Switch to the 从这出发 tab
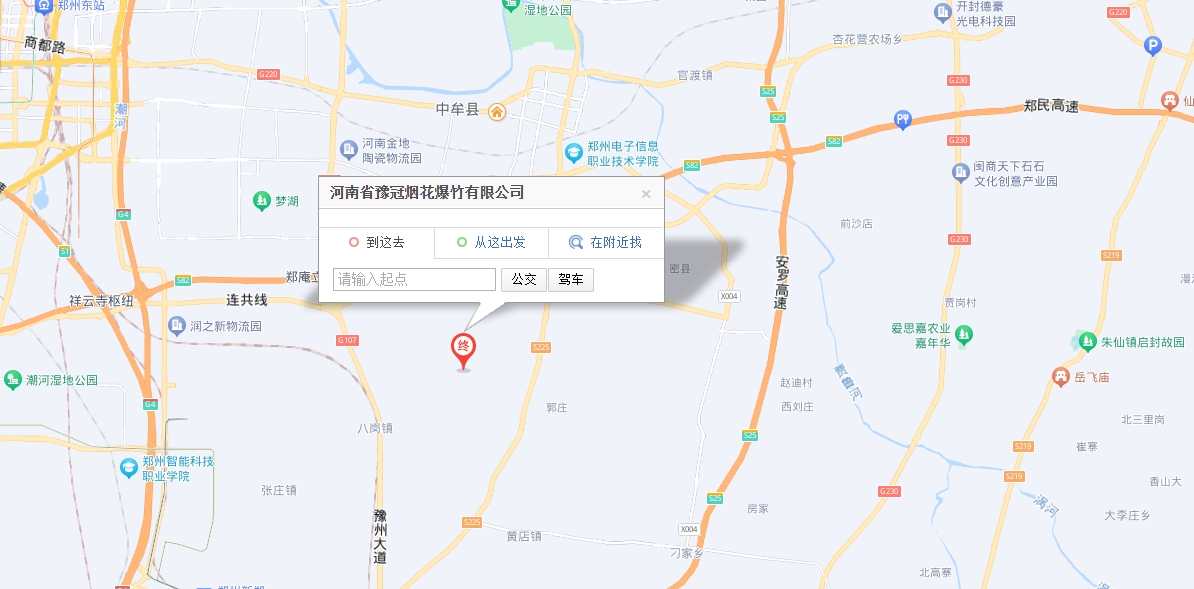The image size is (1194, 589). [491, 243]
